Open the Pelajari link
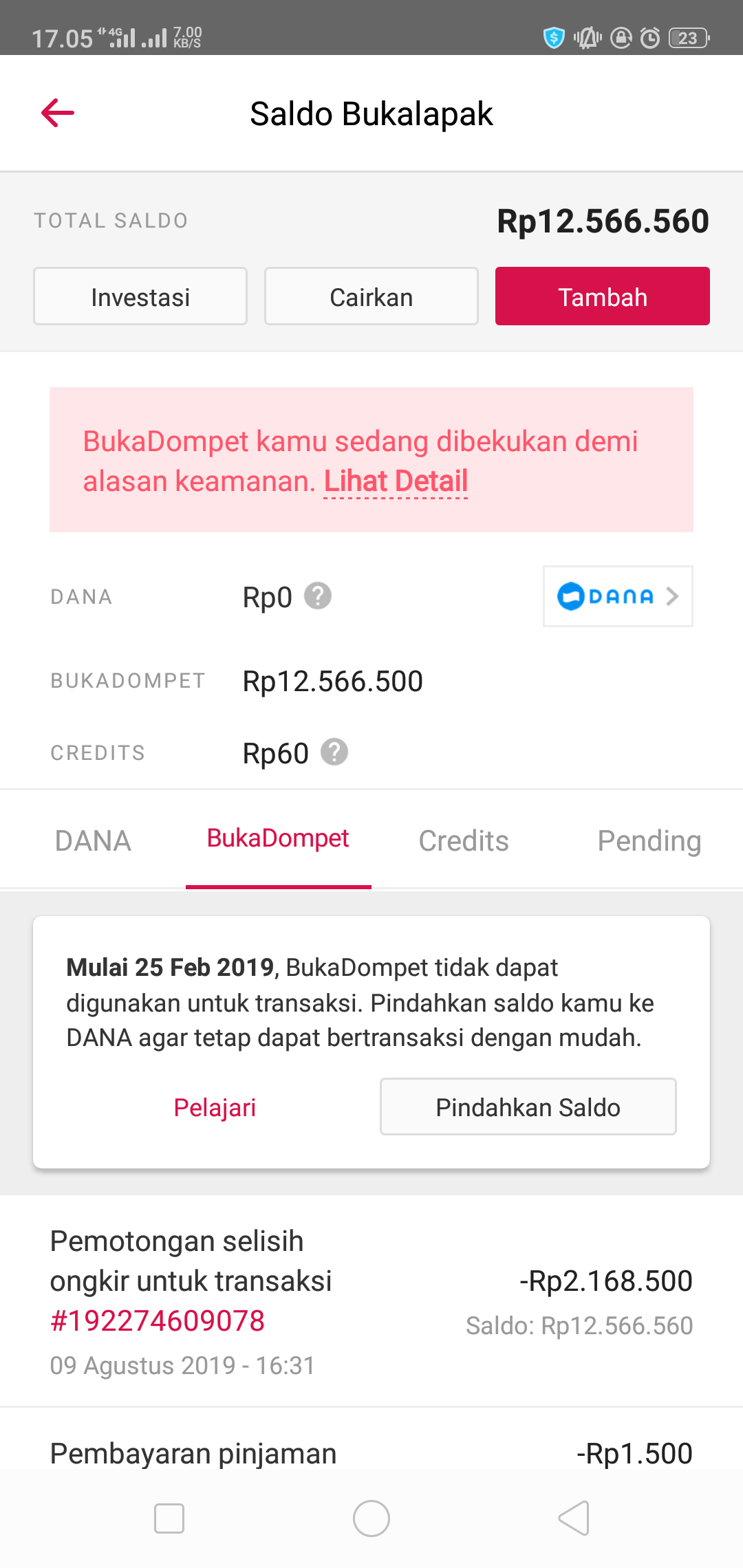Image resolution: width=743 pixels, height=1568 pixels. 214,1107
